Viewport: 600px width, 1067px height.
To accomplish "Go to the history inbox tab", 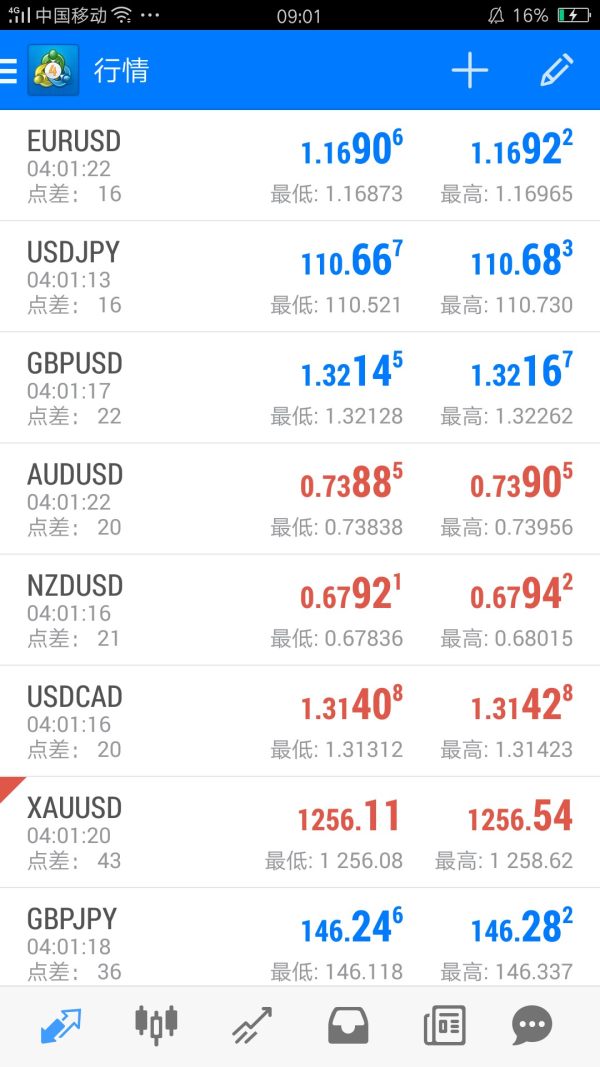I will point(348,1026).
